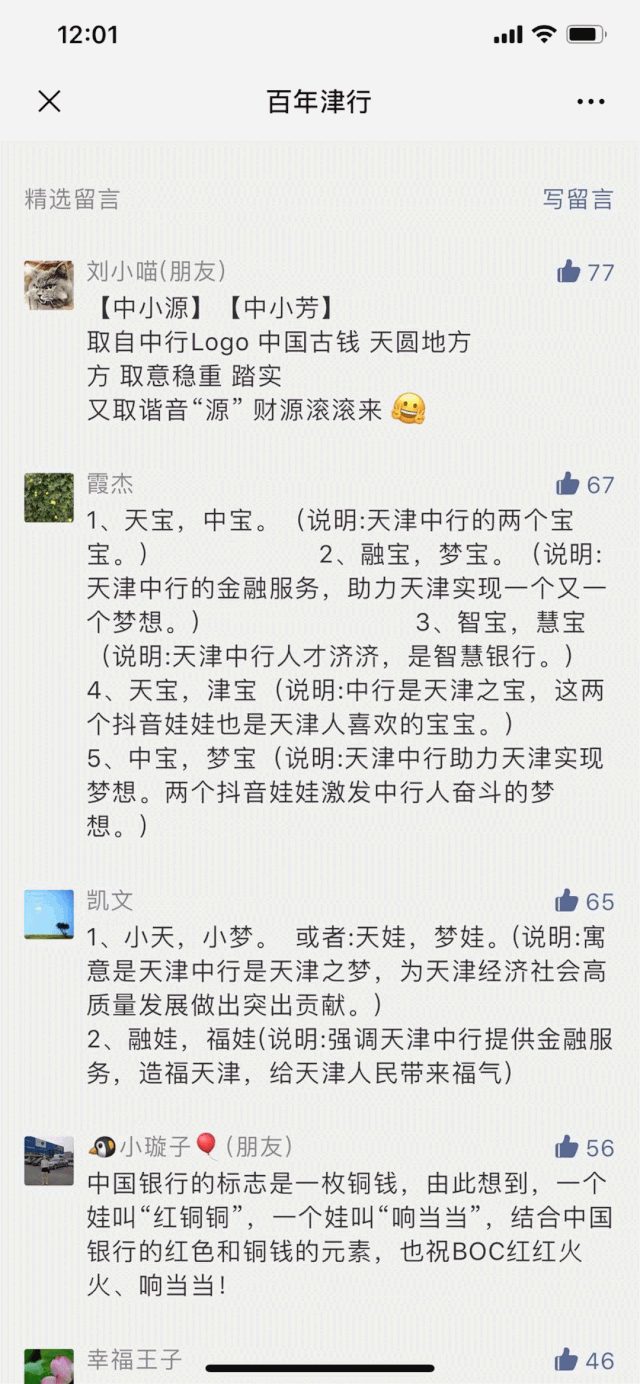Image resolution: width=640 pixels, height=1384 pixels.
Task: Close the 百年津行 article page
Action: tap(49, 101)
